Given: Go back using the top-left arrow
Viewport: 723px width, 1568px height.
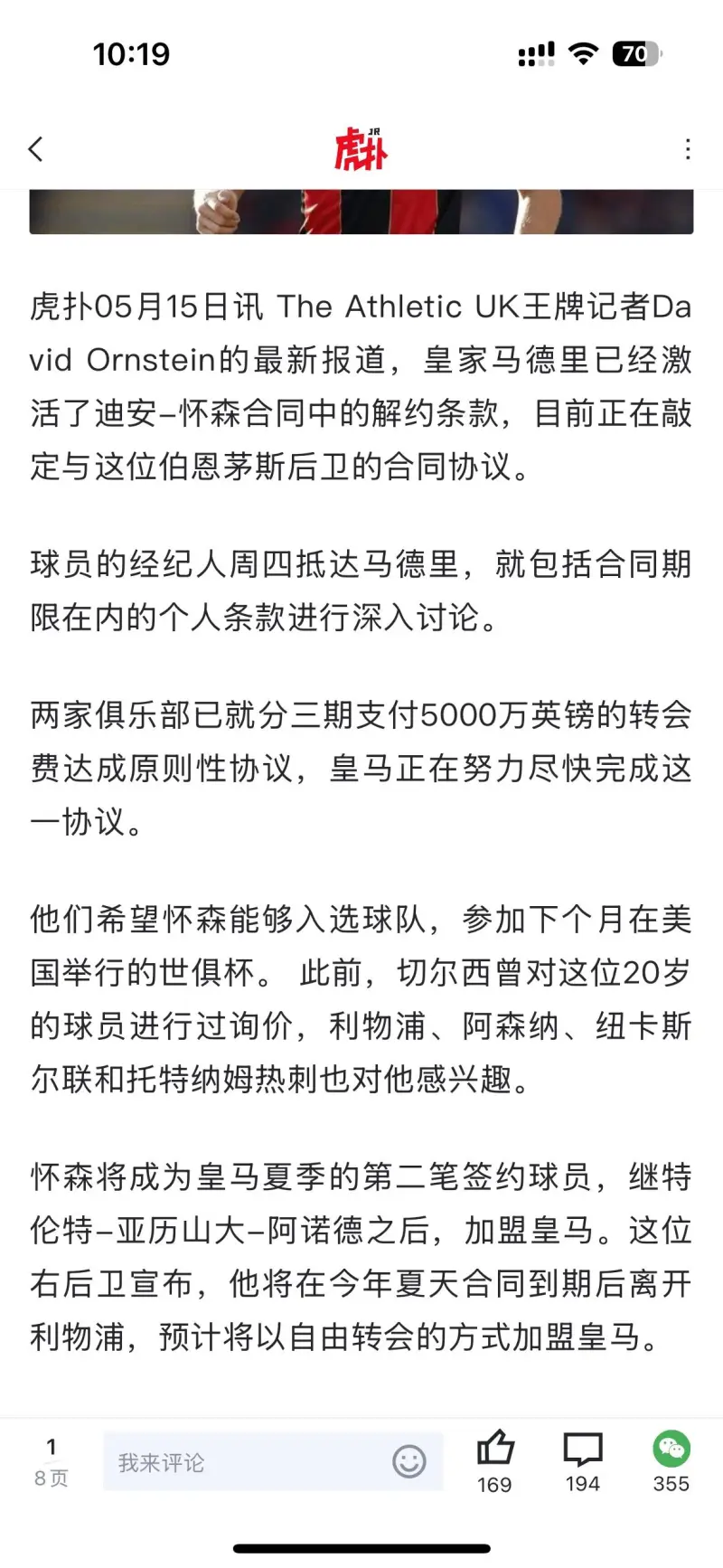Looking at the screenshot, I should (x=36, y=149).
